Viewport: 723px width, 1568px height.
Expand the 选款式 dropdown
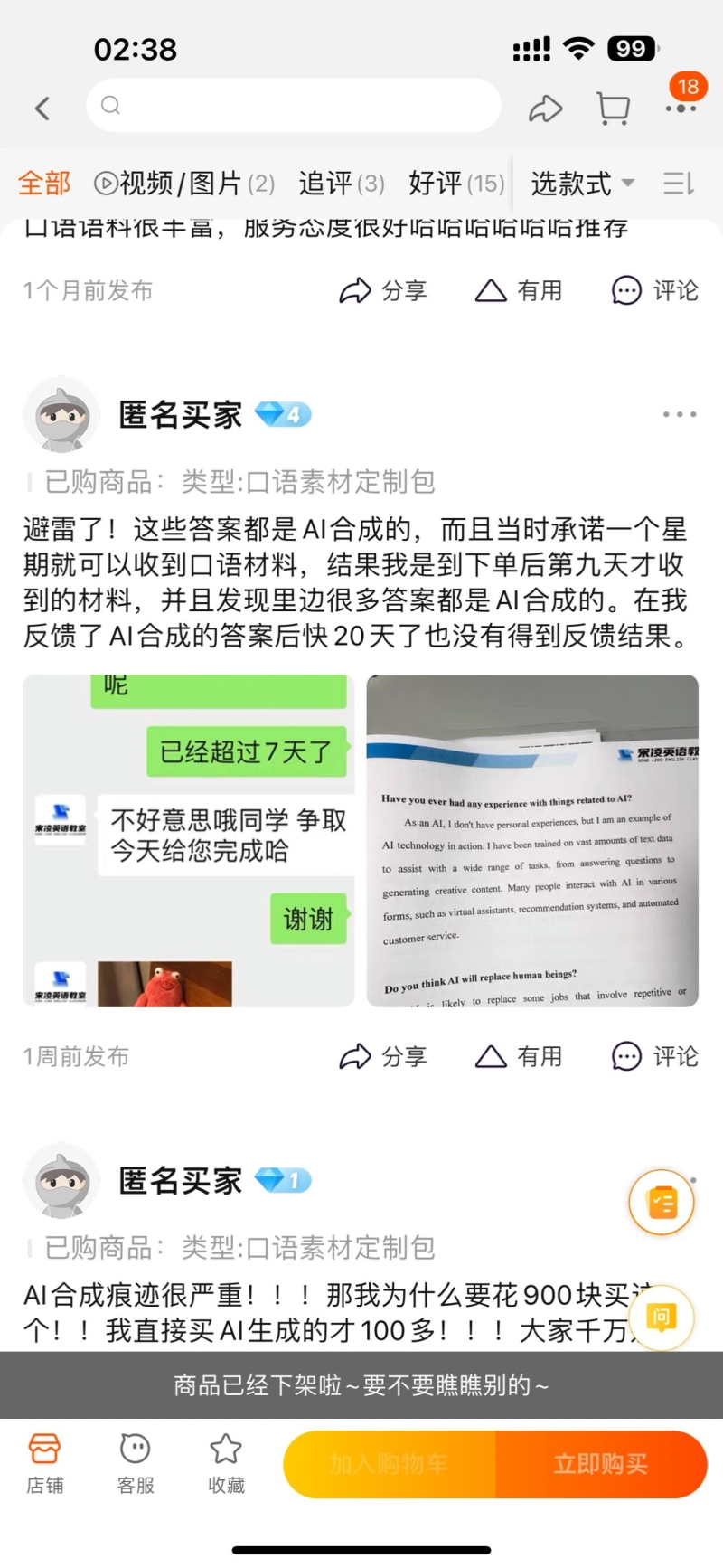[x=581, y=184]
